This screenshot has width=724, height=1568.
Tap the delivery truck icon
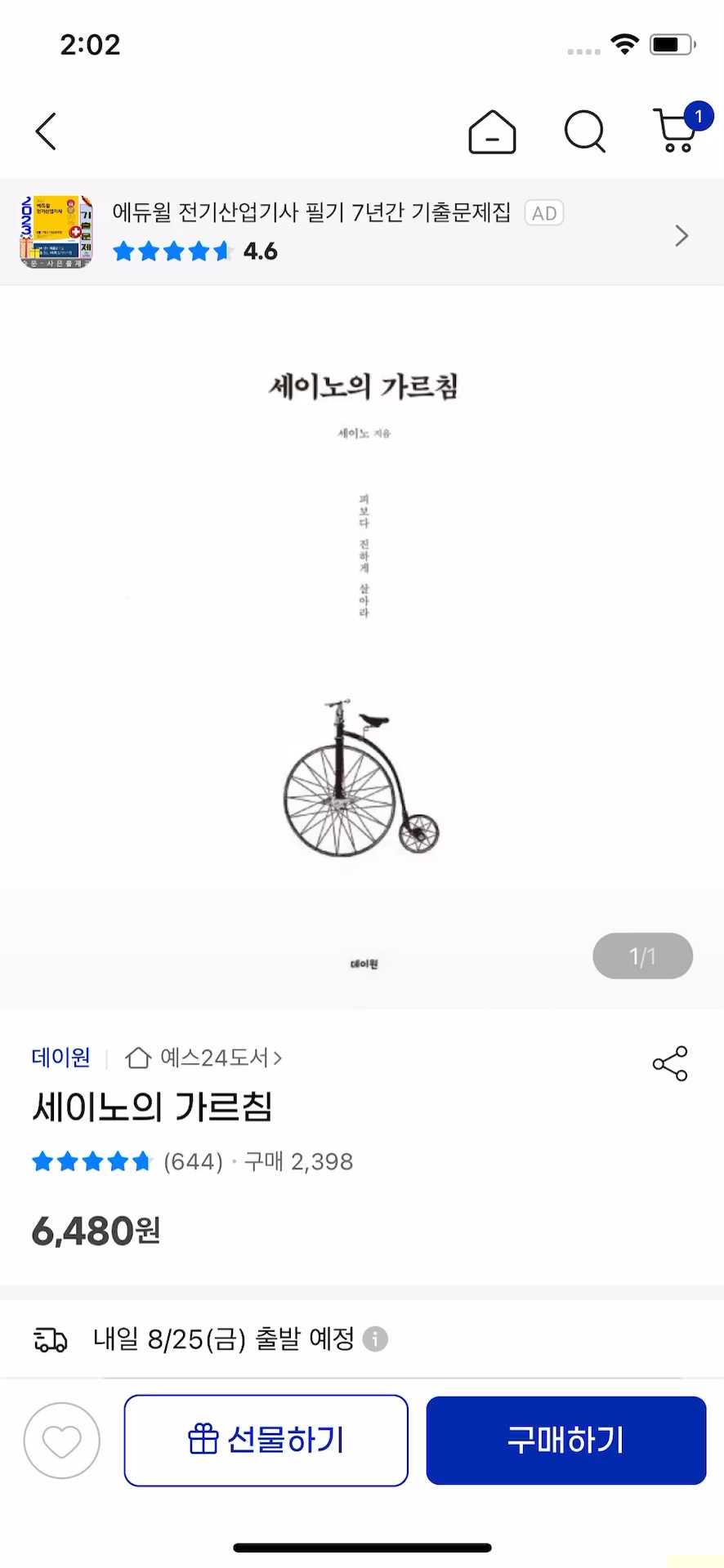pyautogui.click(x=51, y=1339)
